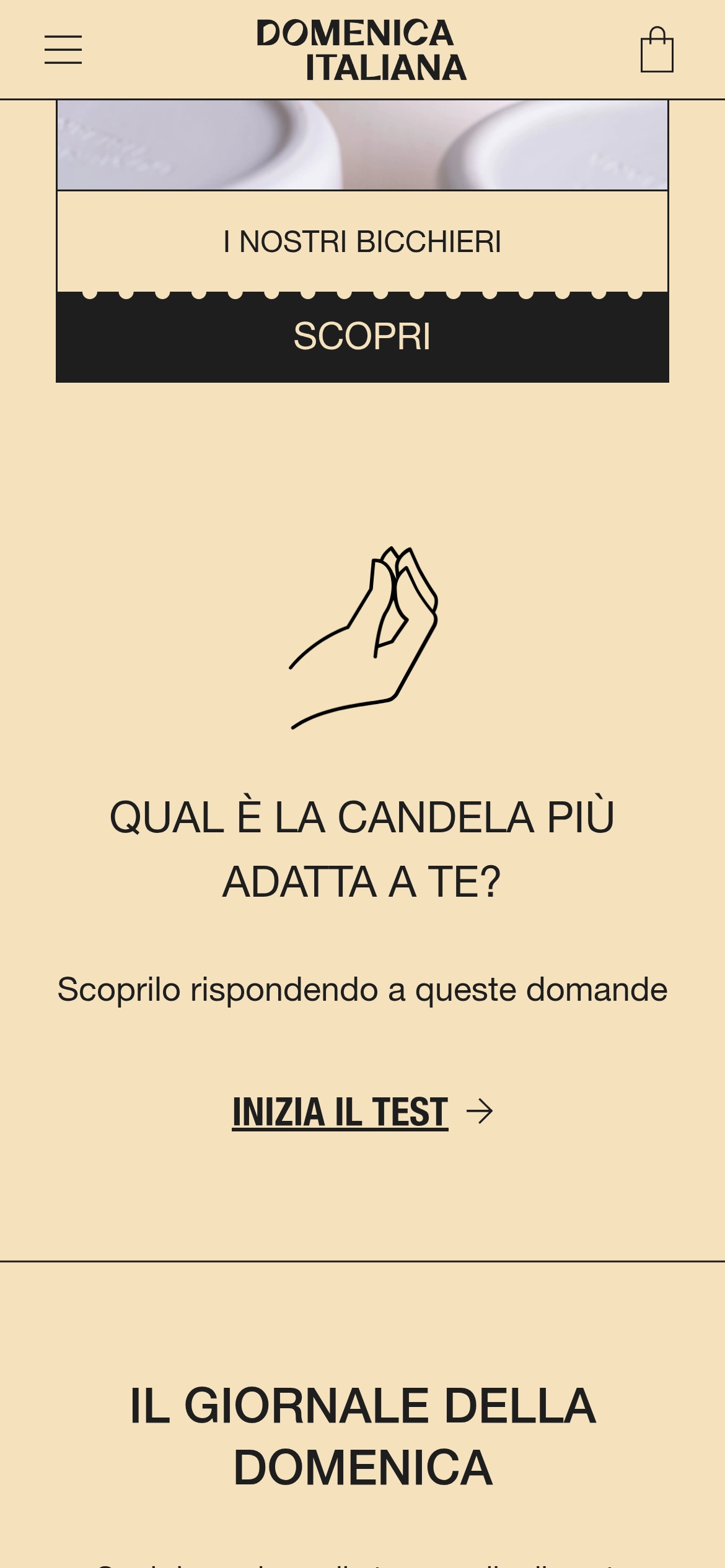Go to Domenica Italiana homepage logo

[x=362, y=50]
